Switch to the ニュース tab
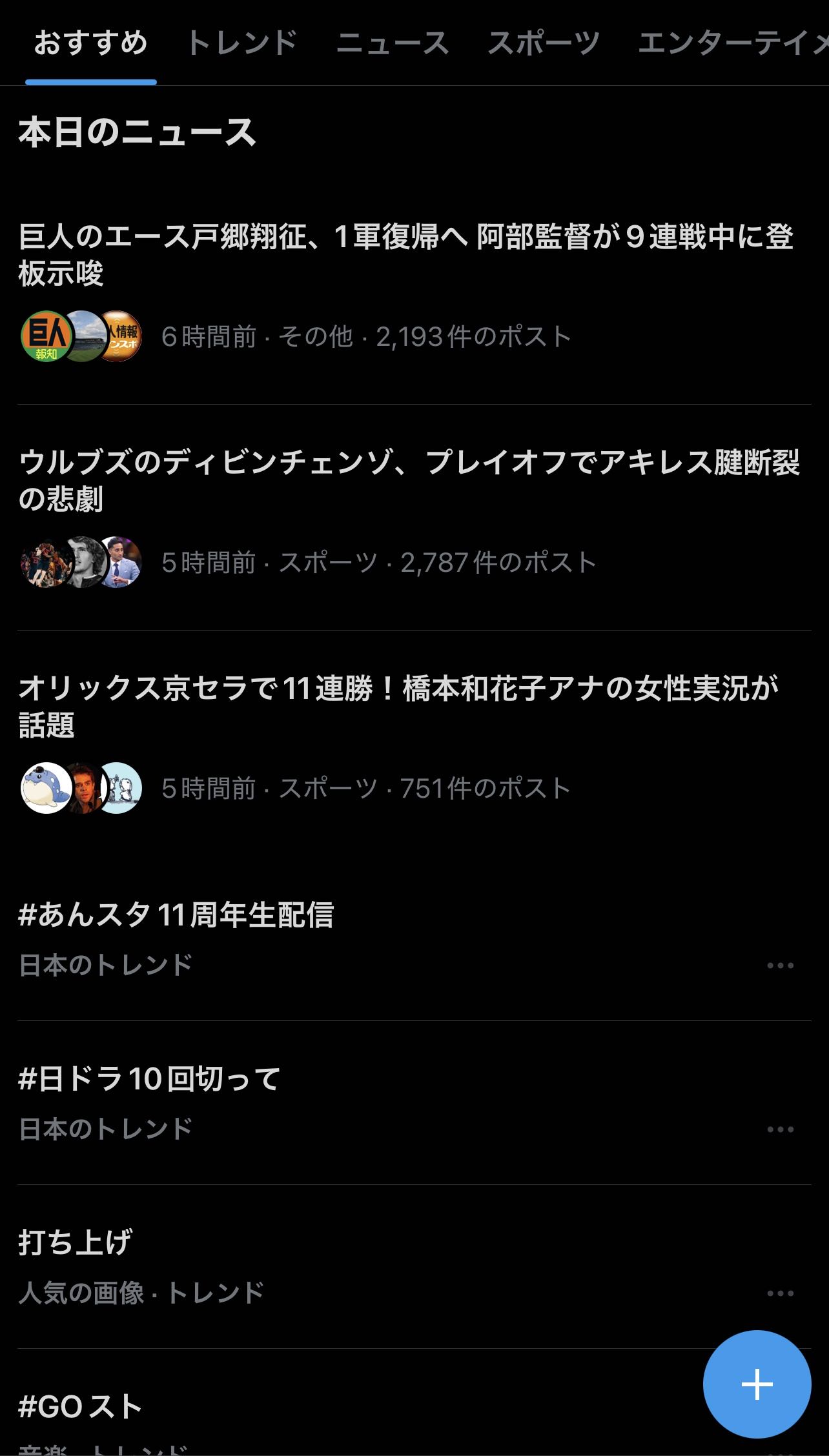This screenshot has height=1456, width=829. [x=392, y=44]
